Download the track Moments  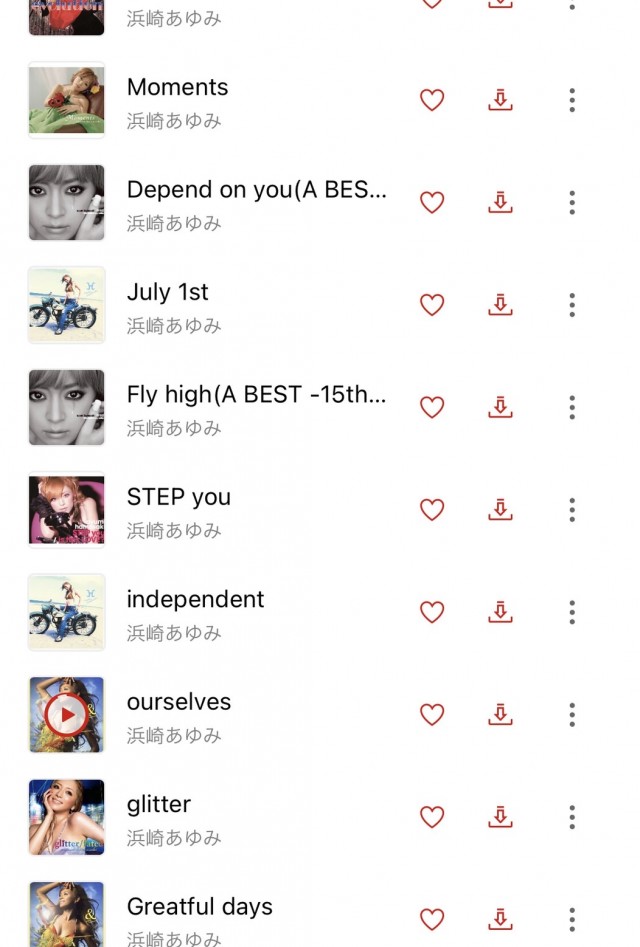coord(500,100)
